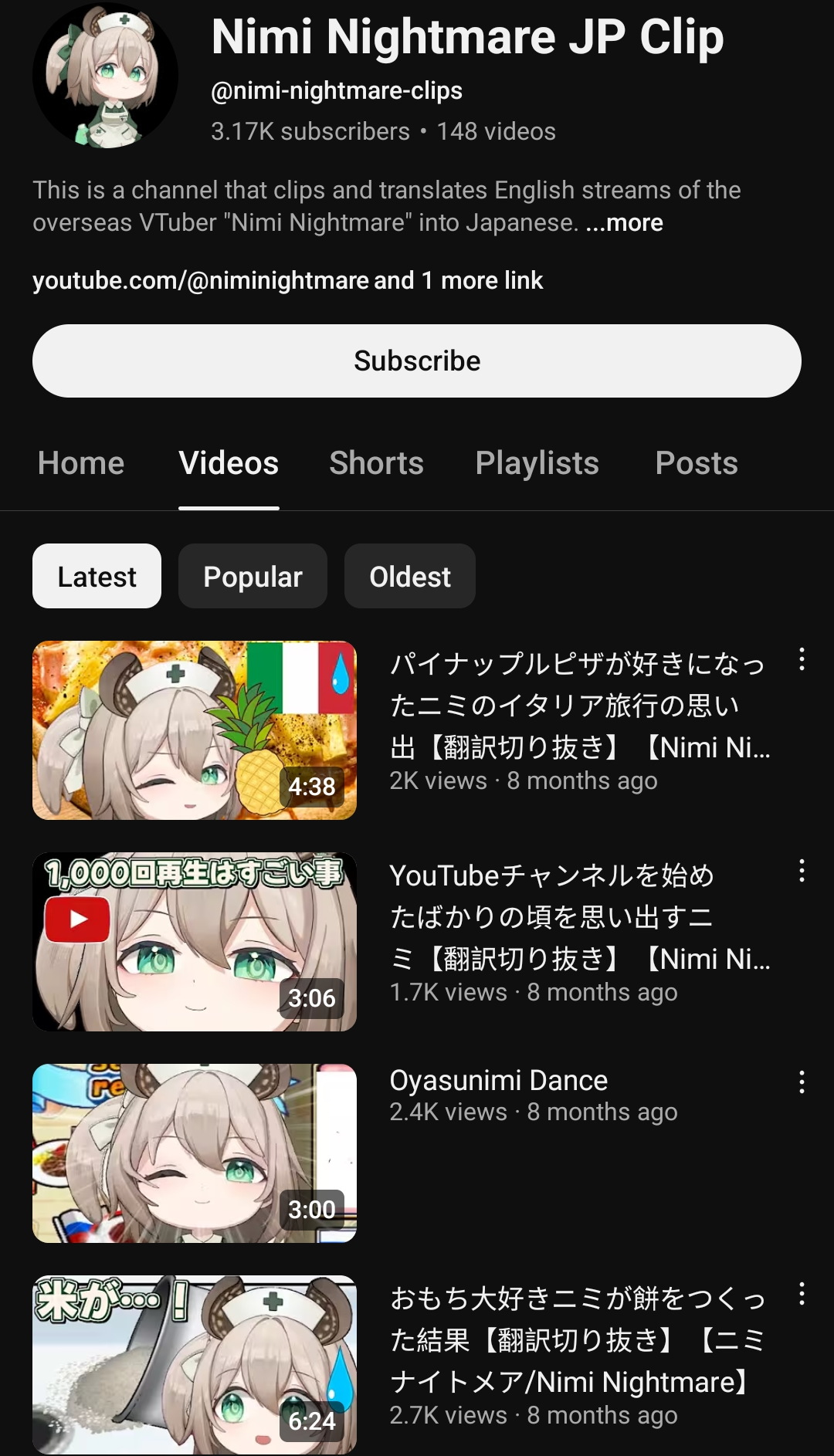Play the Oyasunimi Dance video
The height and width of the screenshot is (1456, 834).
click(x=195, y=1153)
